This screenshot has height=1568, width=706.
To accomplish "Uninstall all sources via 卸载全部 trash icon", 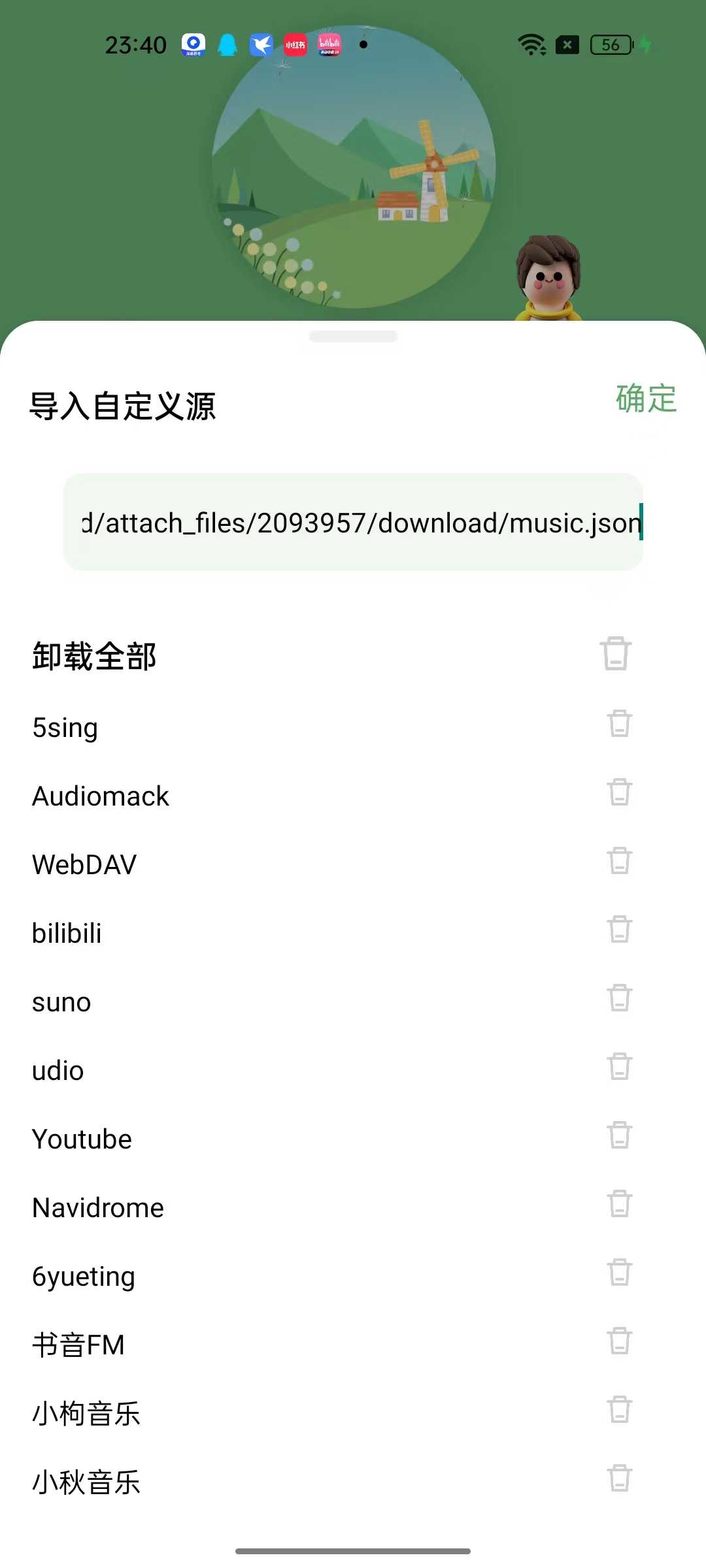I will click(615, 653).
